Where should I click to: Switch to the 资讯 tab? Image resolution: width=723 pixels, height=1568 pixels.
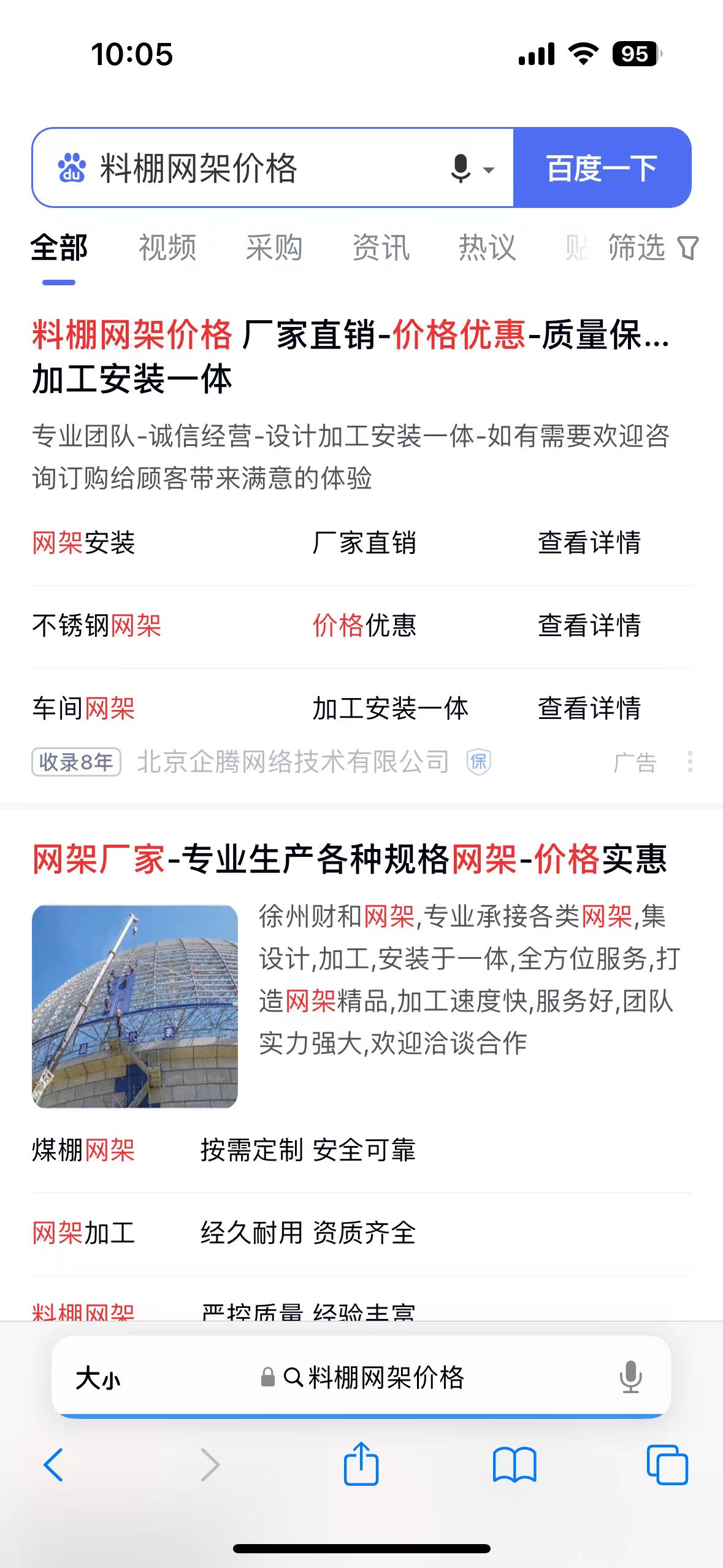coord(381,248)
